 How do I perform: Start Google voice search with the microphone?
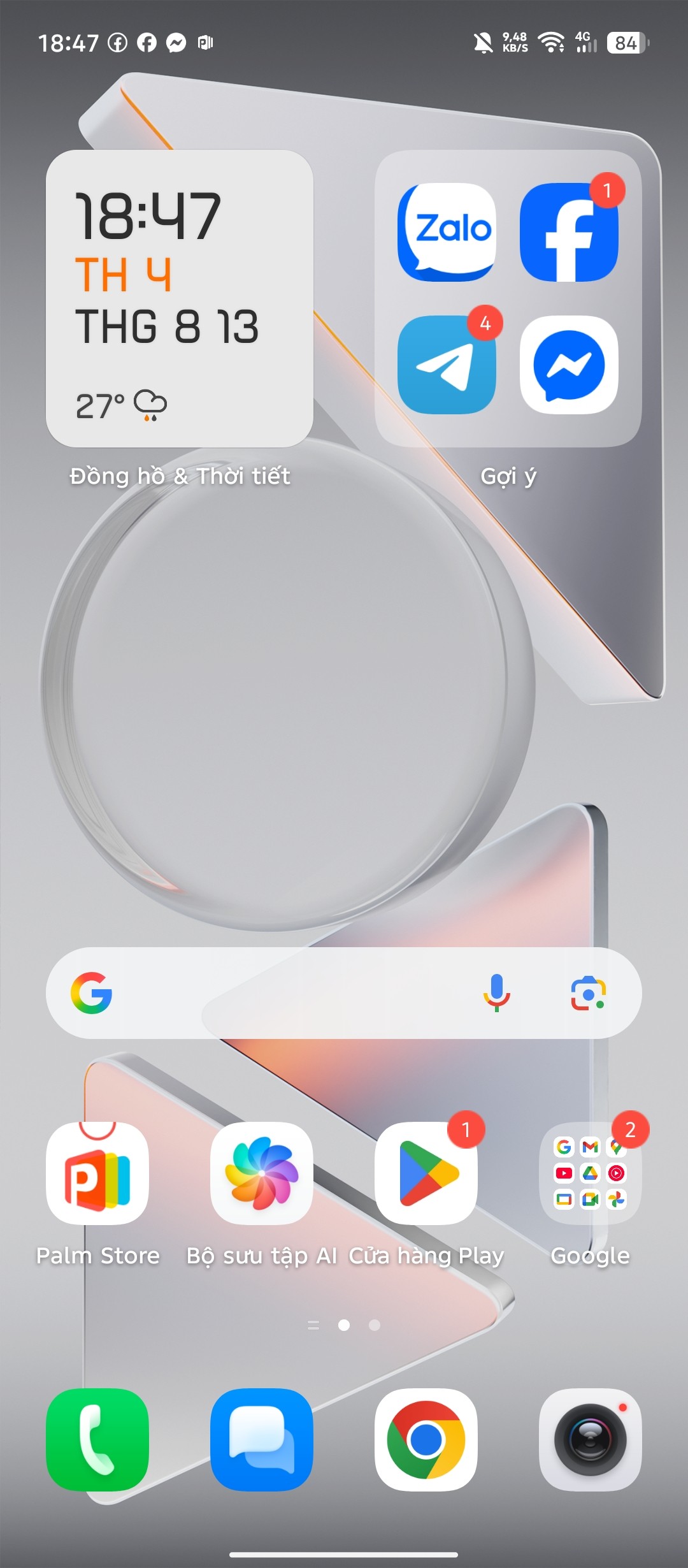[x=496, y=993]
